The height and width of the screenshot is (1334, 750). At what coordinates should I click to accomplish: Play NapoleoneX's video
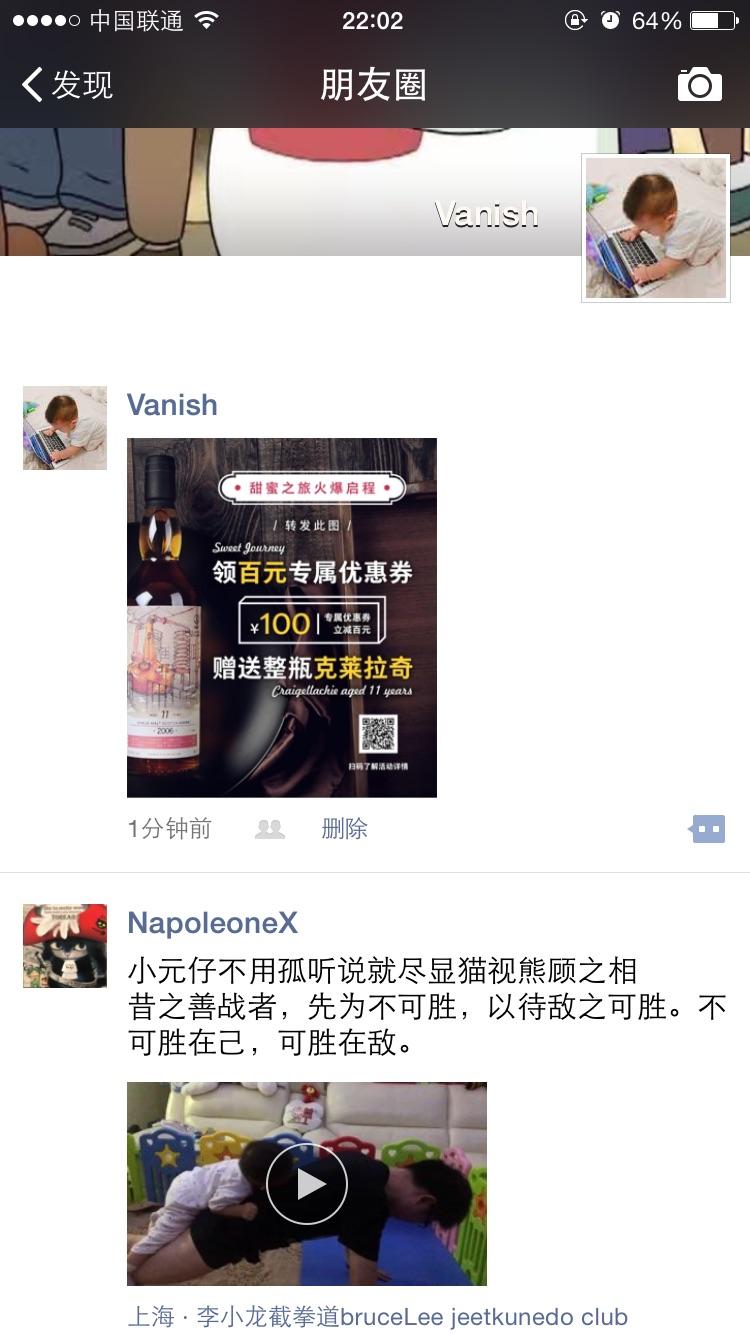point(307,1184)
